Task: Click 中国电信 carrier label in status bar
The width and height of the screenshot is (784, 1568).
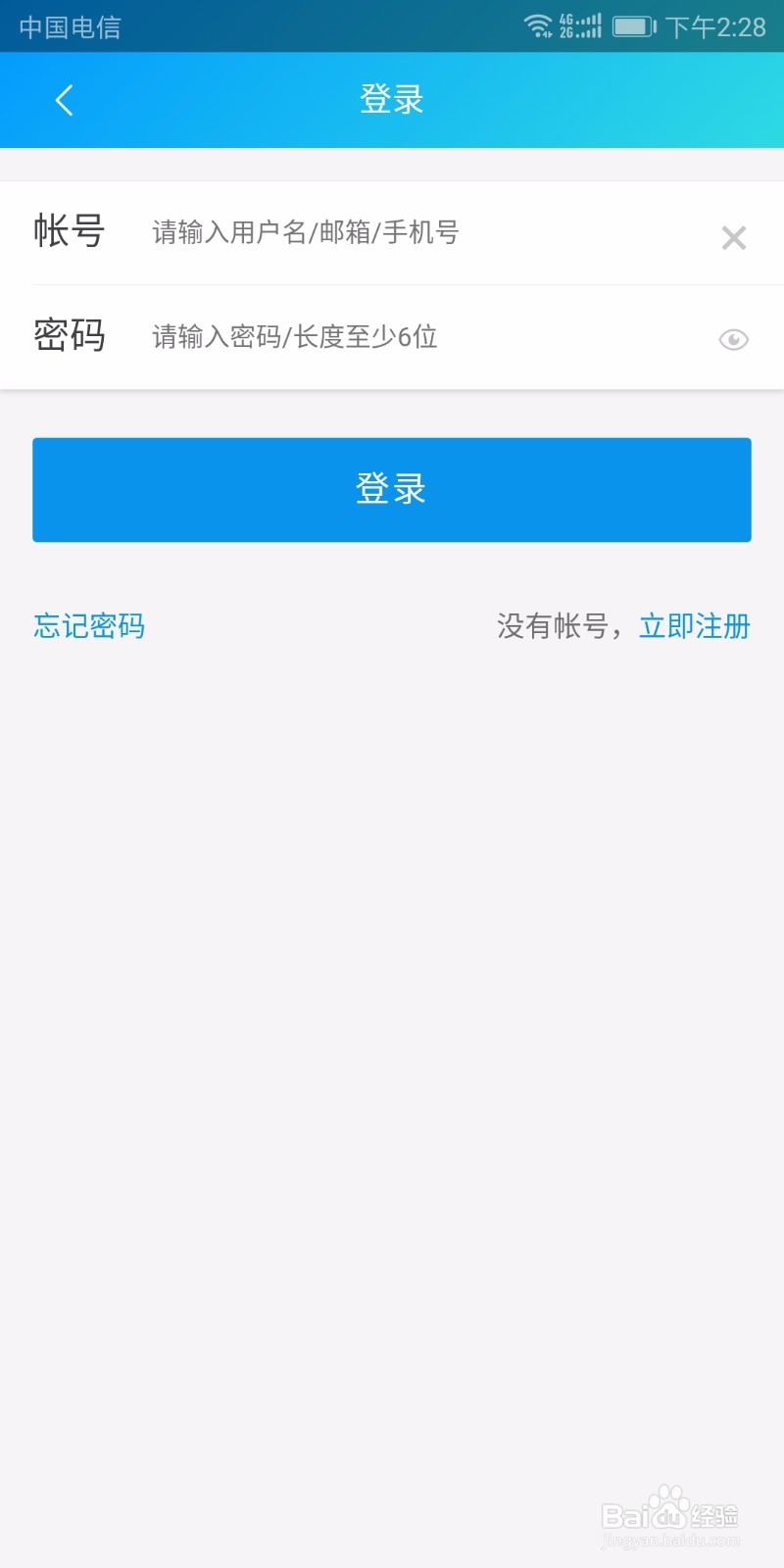Action: click(69, 28)
